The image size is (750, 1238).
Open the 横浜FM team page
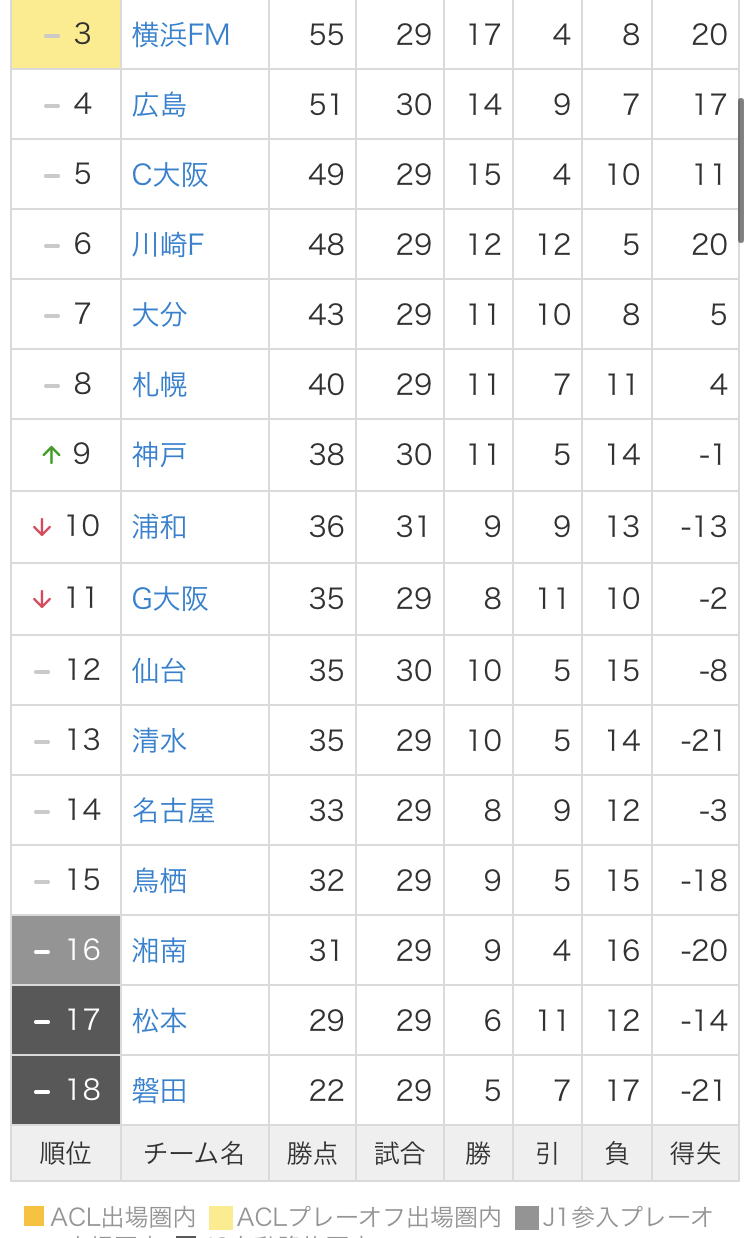point(181,35)
